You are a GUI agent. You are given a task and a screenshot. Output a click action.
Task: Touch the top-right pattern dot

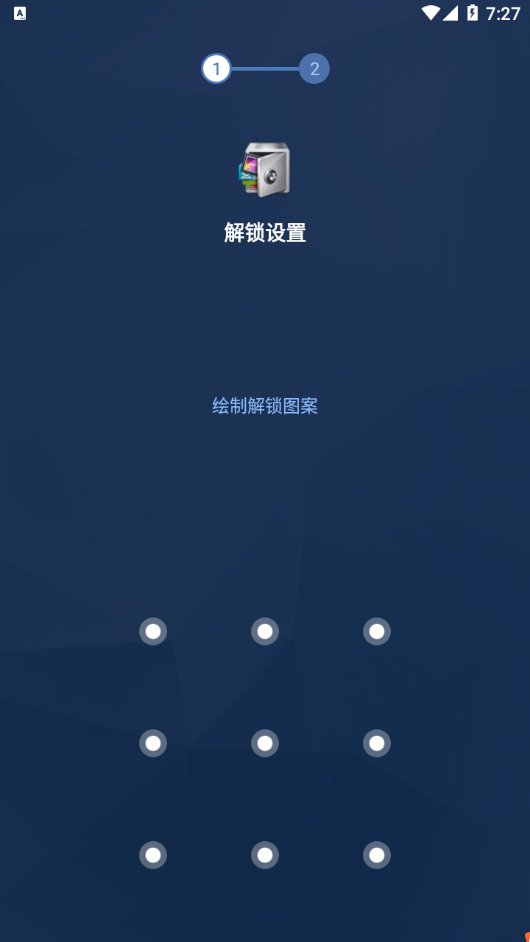(377, 631)
